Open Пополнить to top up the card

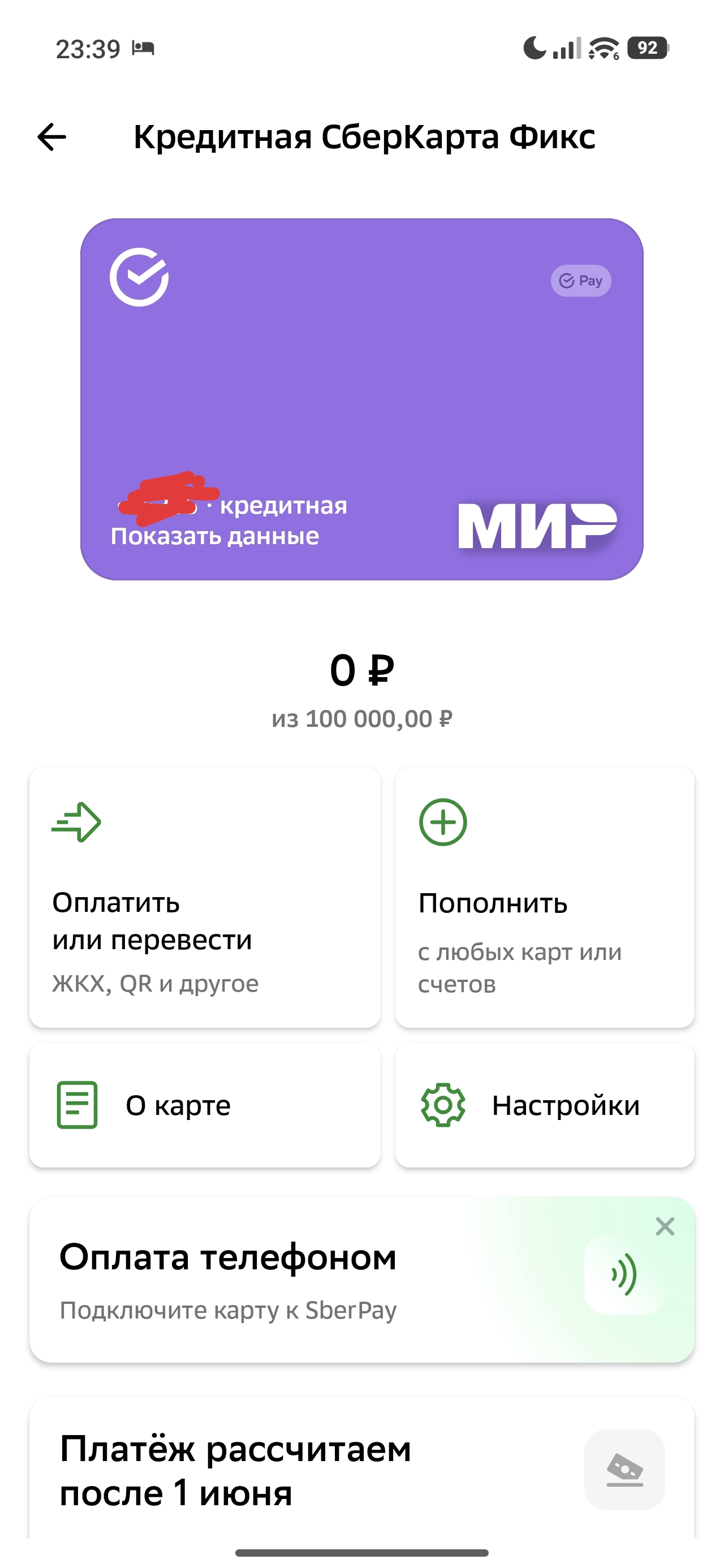545,897
